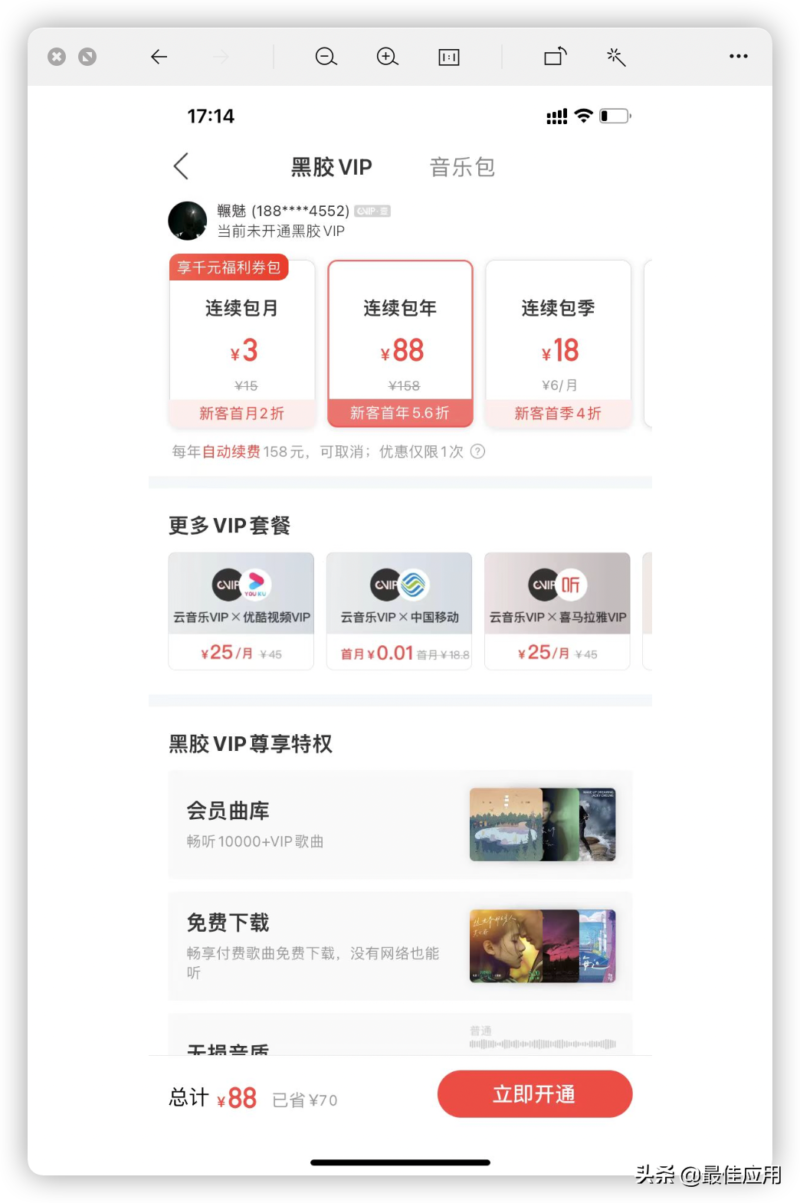Select the zoom out magnifier icon
This screenshot has width=800, height=1203.
pos(325,57)
